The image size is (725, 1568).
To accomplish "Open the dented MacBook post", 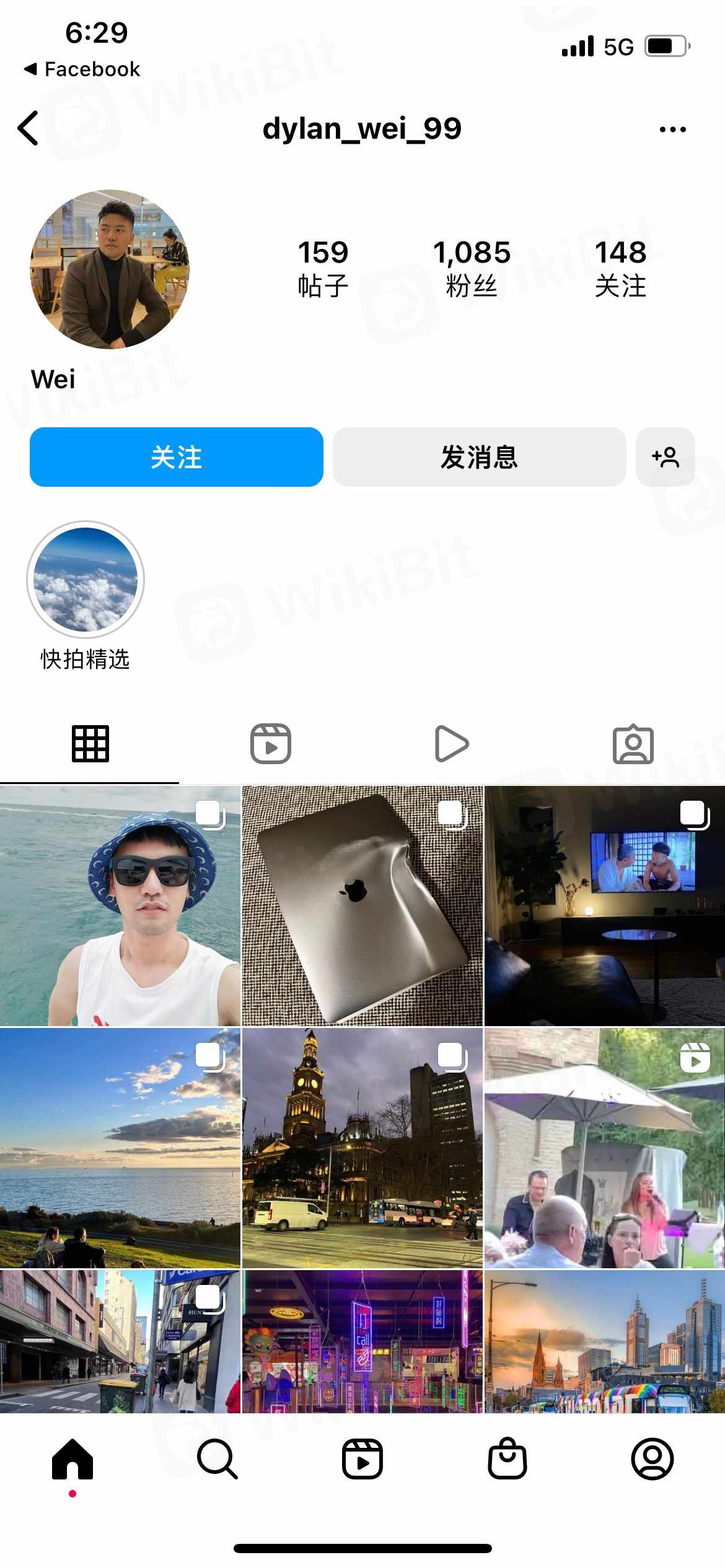I will (x=362, y=906).
